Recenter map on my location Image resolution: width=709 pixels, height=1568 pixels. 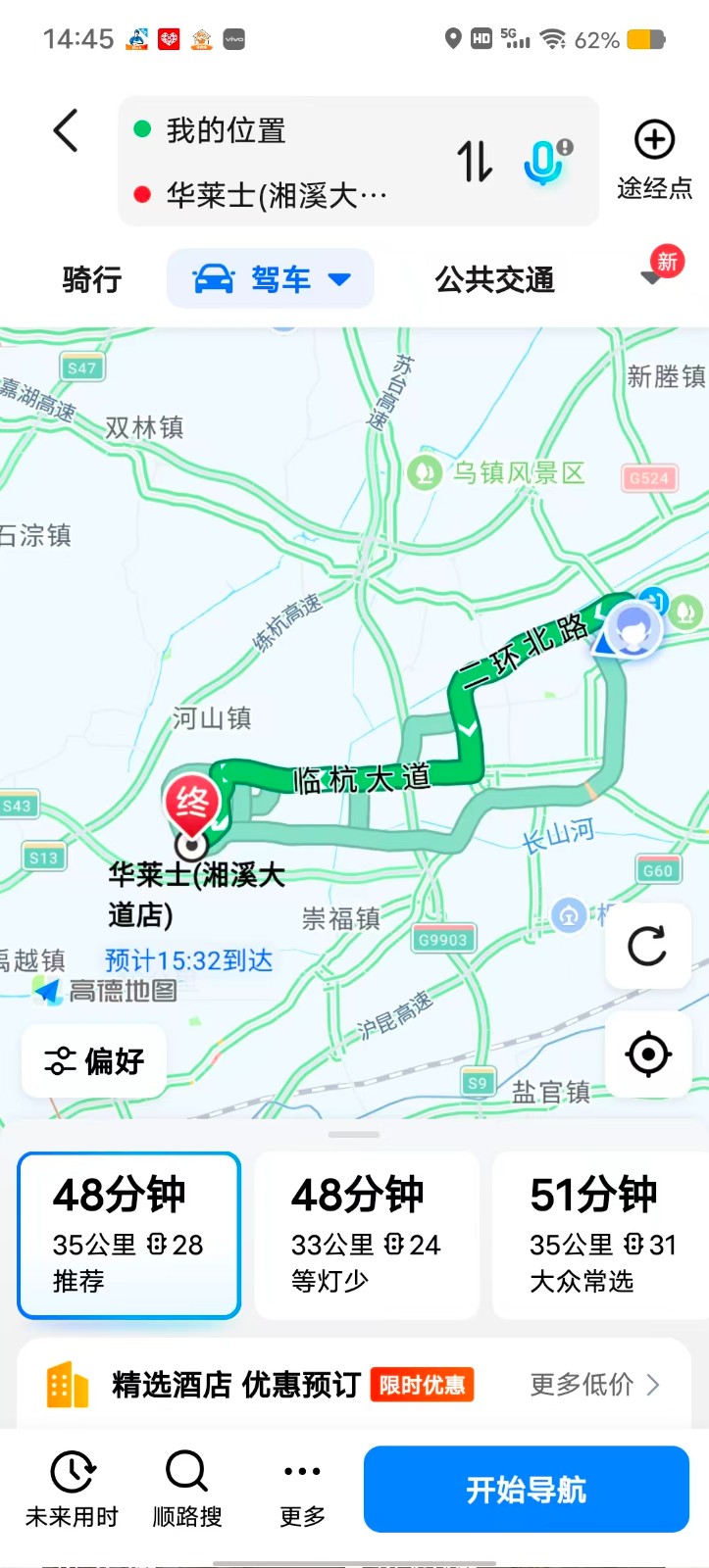point(647,1055)
